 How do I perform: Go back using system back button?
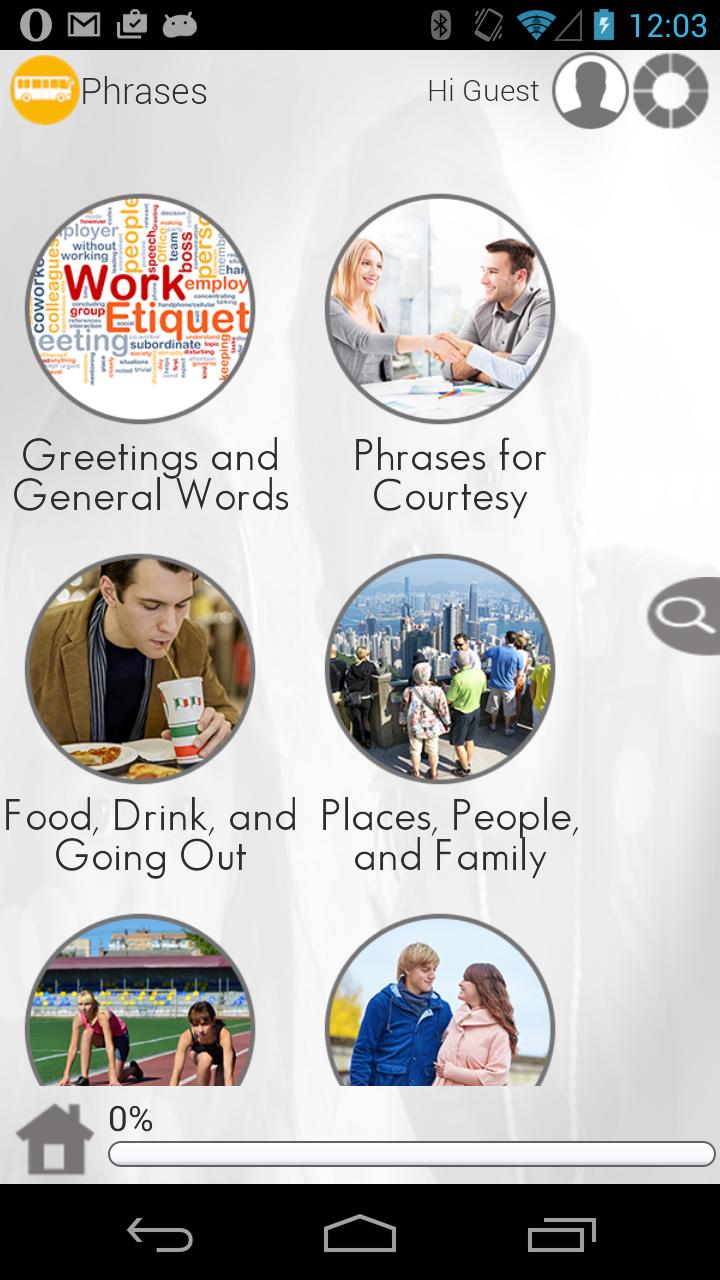click(x=160, y=1235)
